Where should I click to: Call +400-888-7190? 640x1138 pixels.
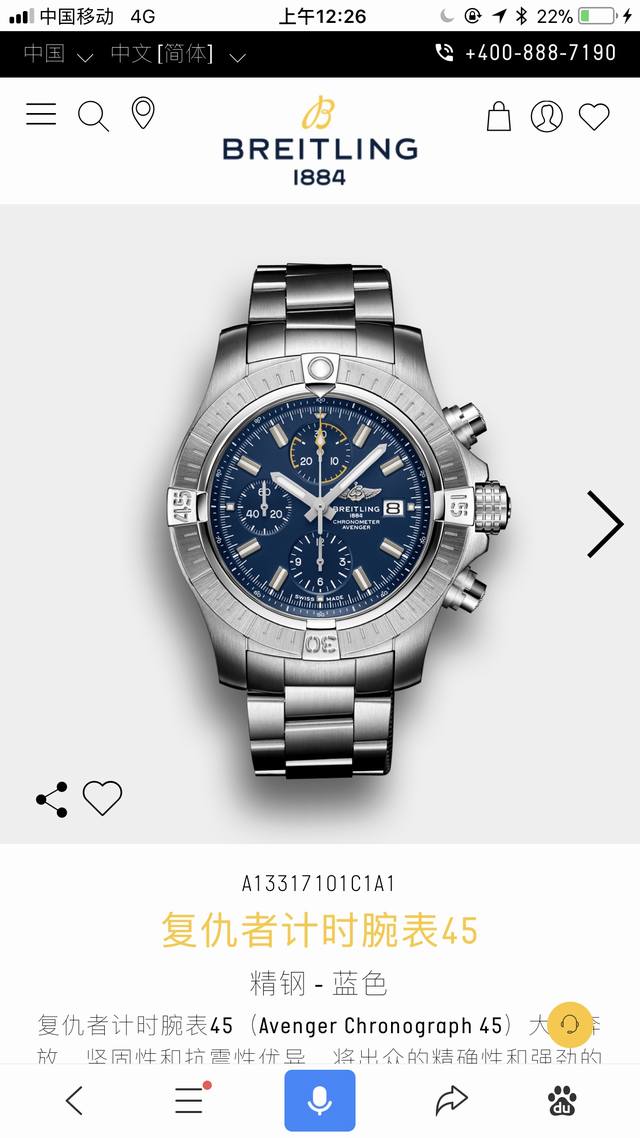coord(526,53)
